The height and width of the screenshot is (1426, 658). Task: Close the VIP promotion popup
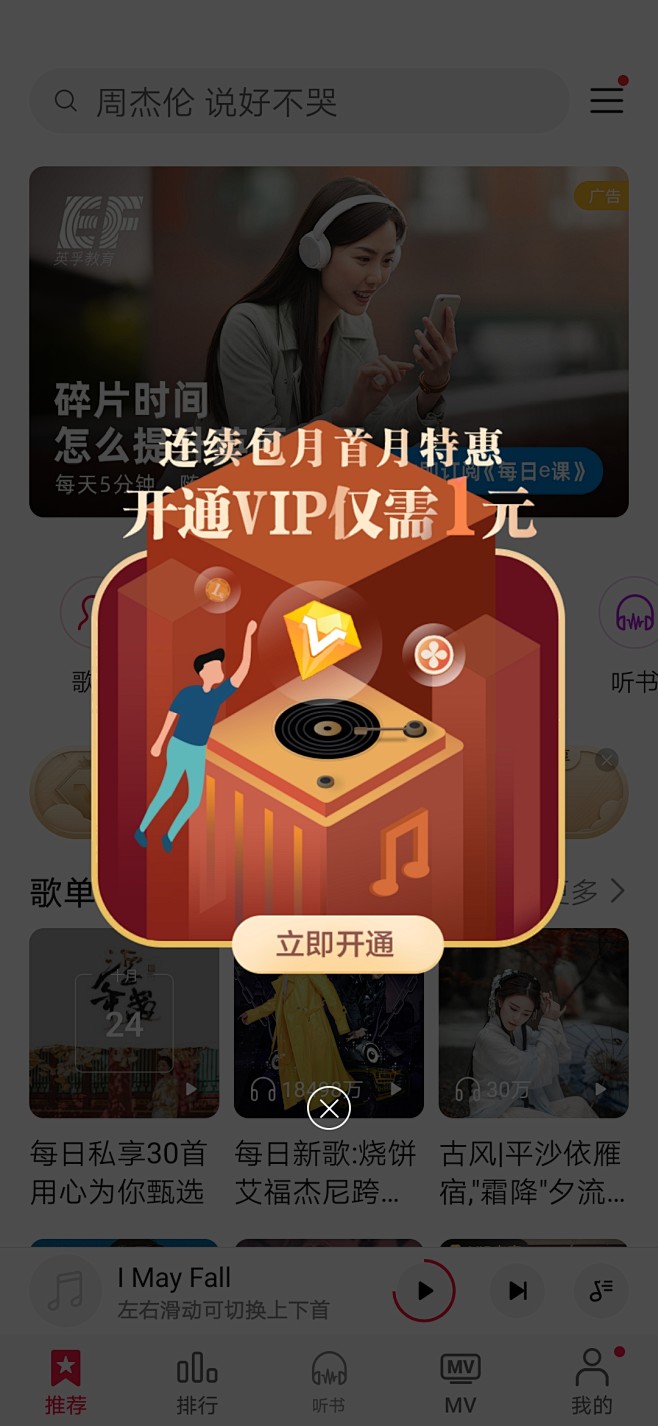click(329, 1108)
